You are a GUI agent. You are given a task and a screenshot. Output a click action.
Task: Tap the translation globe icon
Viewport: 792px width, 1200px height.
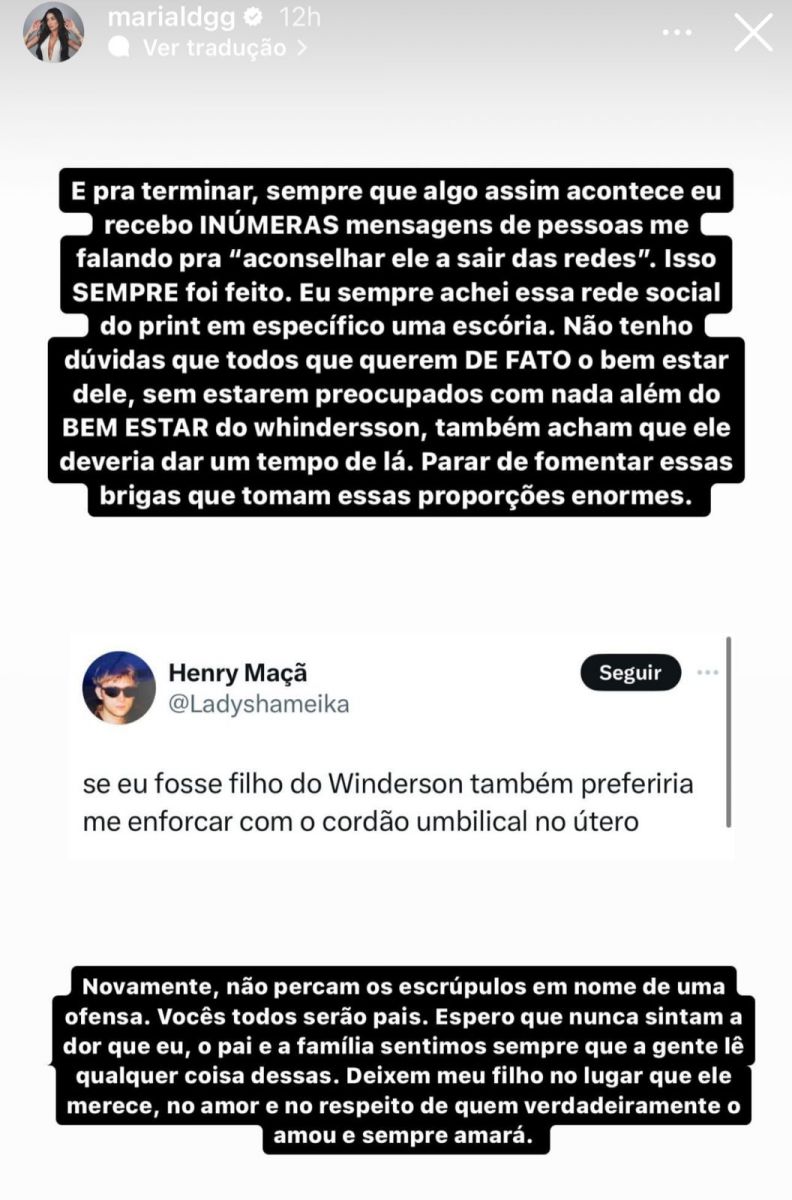point(117,46)
